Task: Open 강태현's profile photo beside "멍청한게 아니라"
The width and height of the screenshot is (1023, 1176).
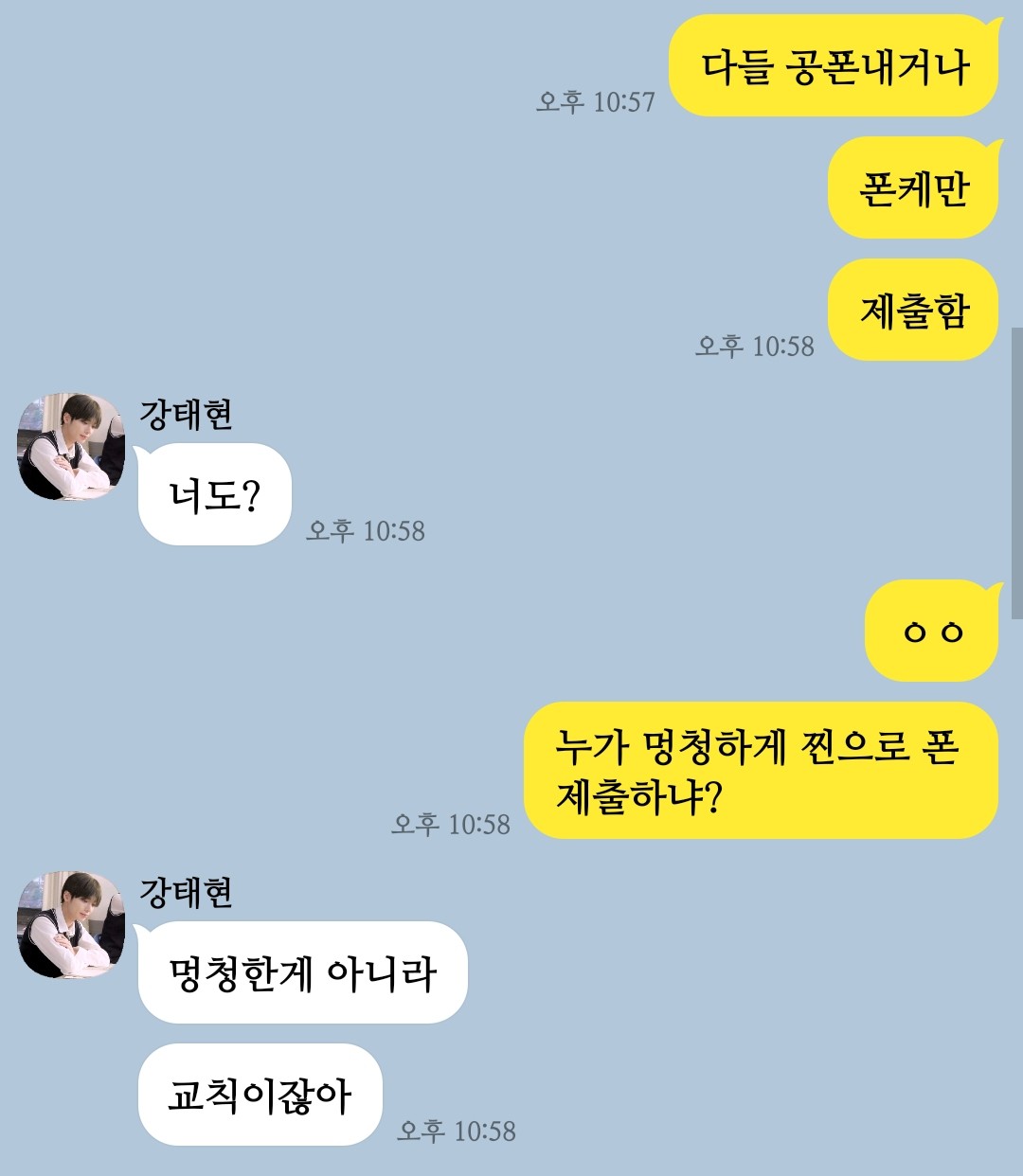Action: point(71,924)
